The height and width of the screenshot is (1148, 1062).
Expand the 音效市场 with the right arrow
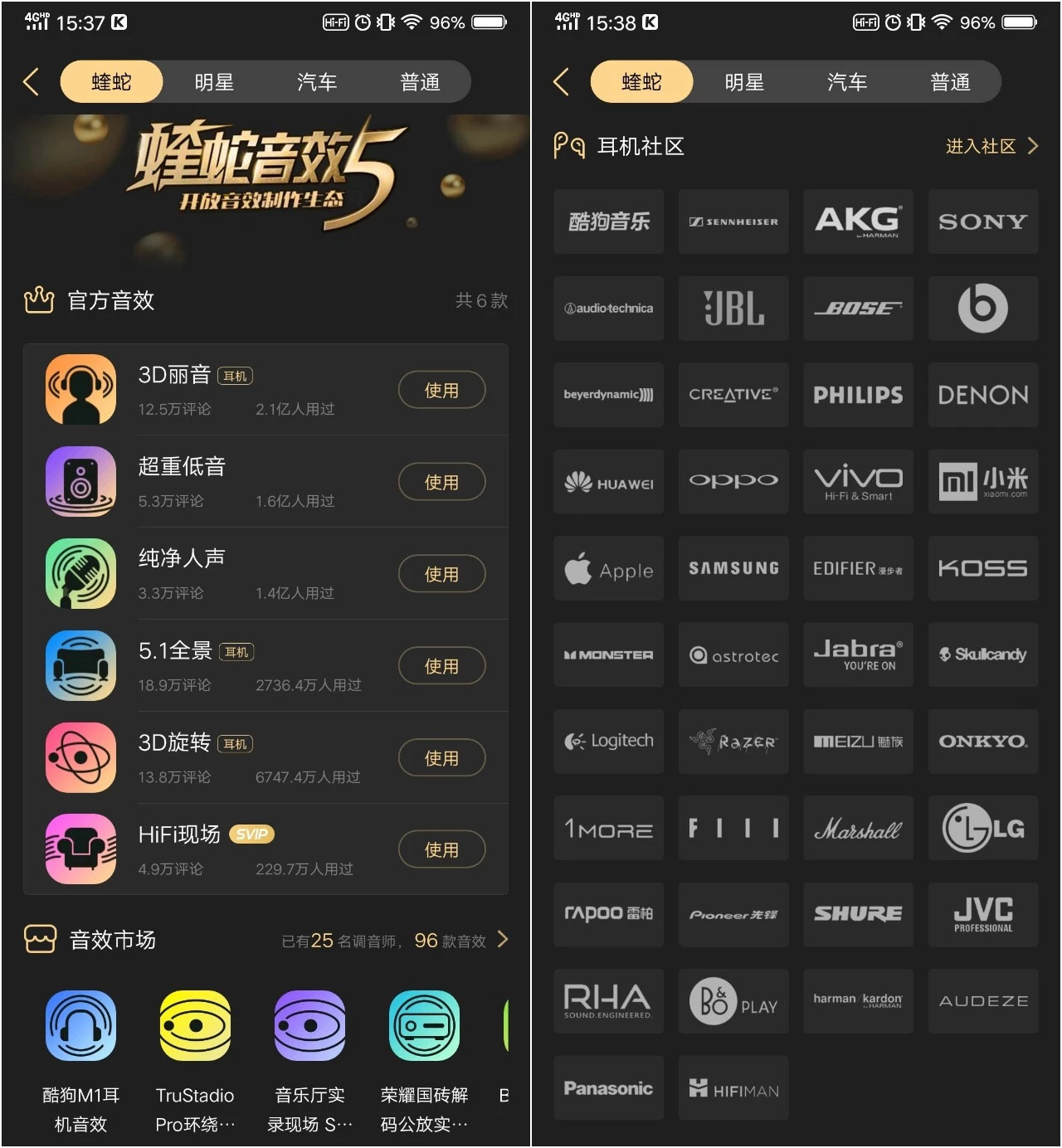click(x=503, y=940)
